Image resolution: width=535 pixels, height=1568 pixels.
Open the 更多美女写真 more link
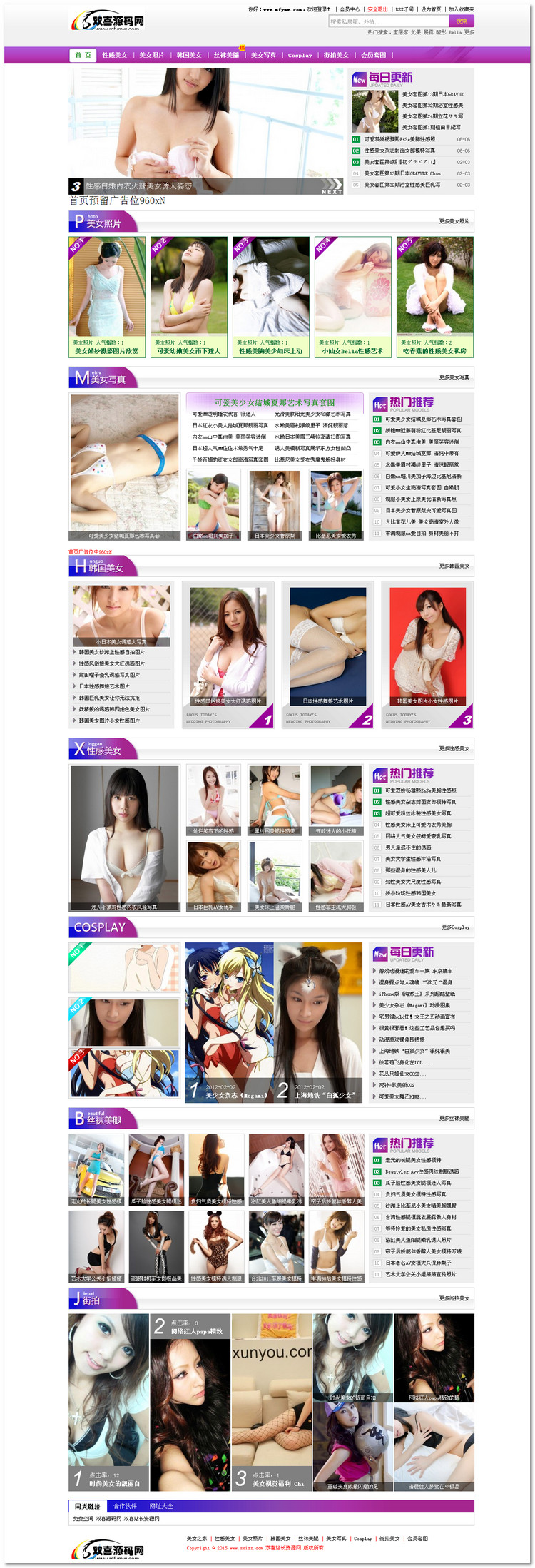454,377
